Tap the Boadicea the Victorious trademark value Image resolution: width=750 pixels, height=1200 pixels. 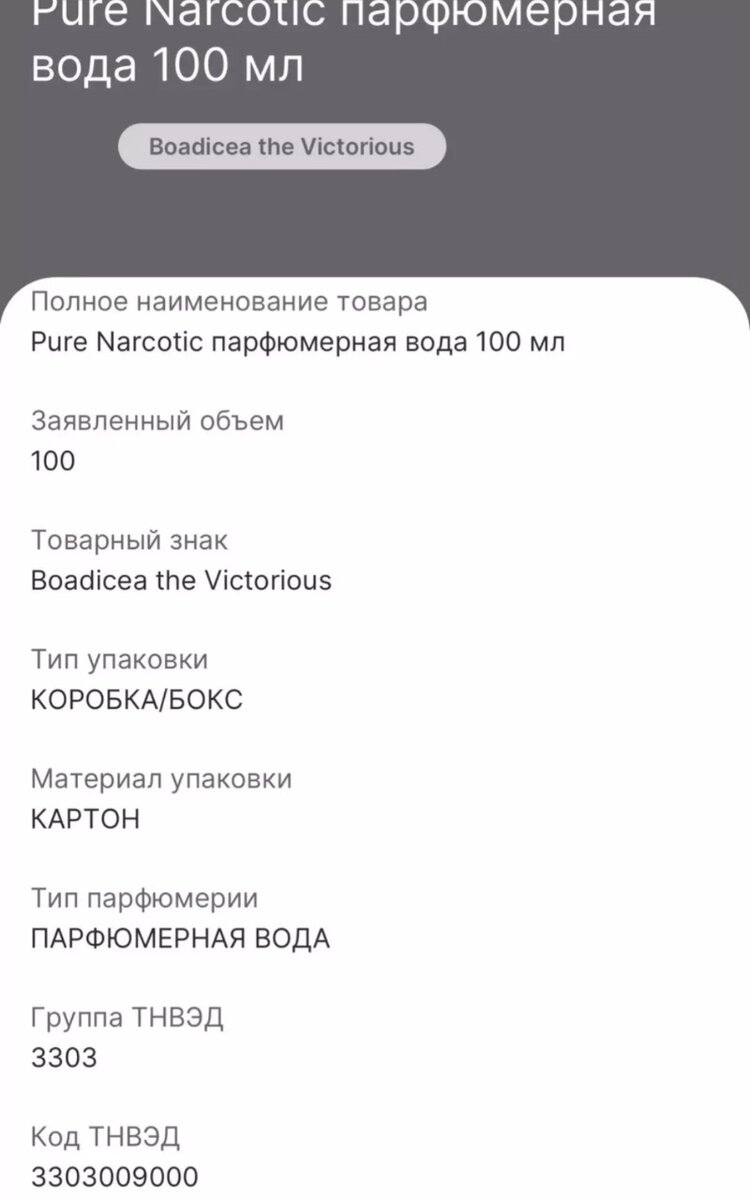182,580
